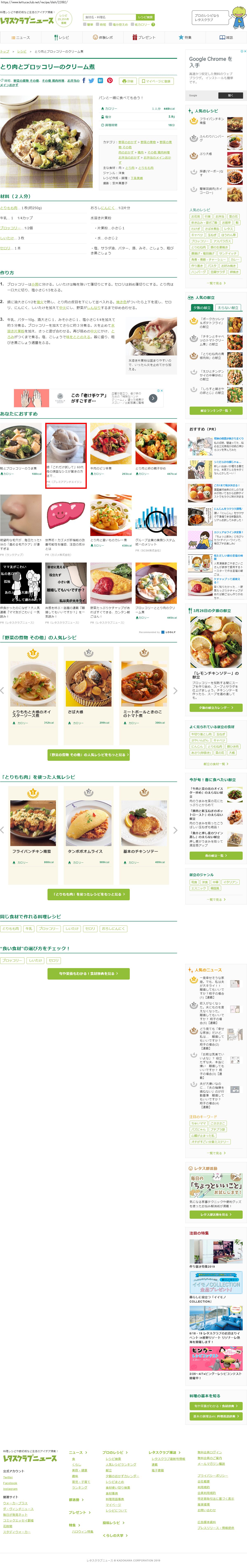Print the recipe with the 印刷 button
The width and height of the screenshot is (247, 1568).
click(x=128, y=81)
